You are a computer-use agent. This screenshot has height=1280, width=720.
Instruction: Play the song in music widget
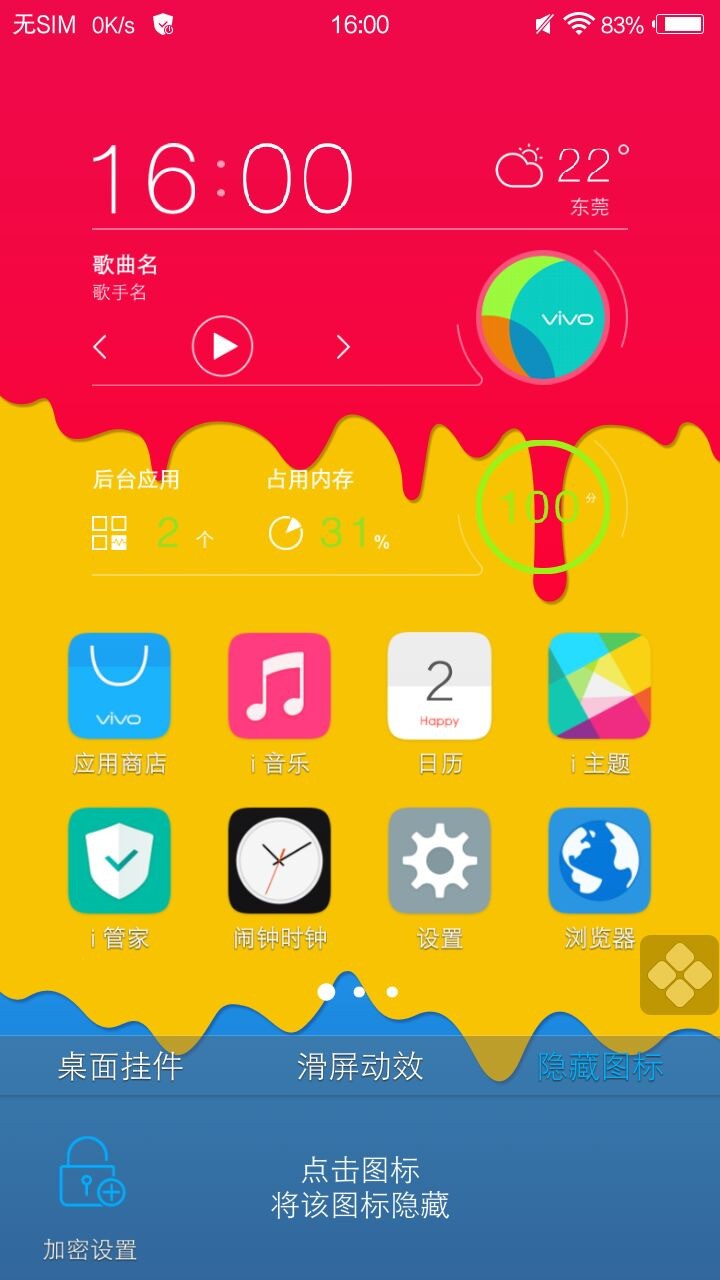222,346
